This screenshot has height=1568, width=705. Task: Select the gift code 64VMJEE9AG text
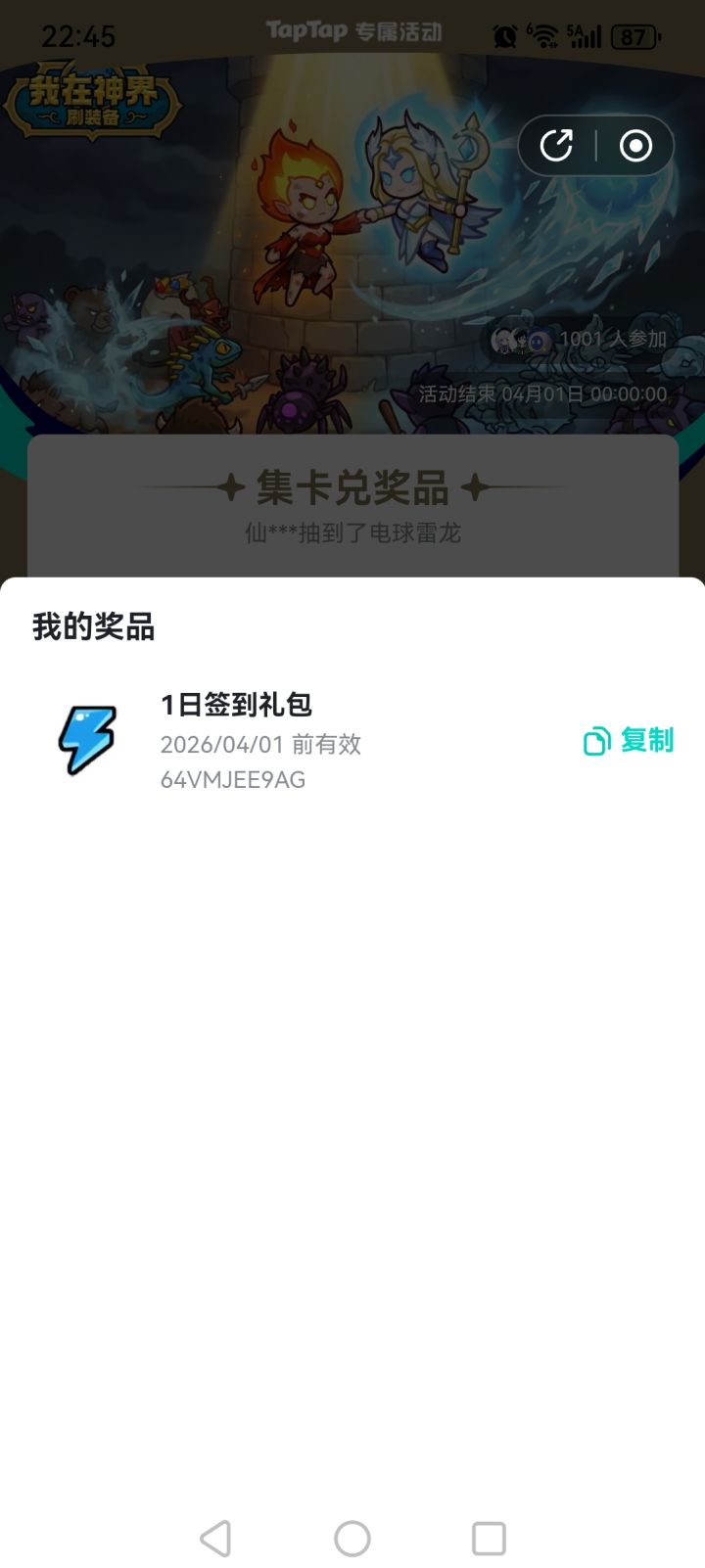(x=233, y=780)
